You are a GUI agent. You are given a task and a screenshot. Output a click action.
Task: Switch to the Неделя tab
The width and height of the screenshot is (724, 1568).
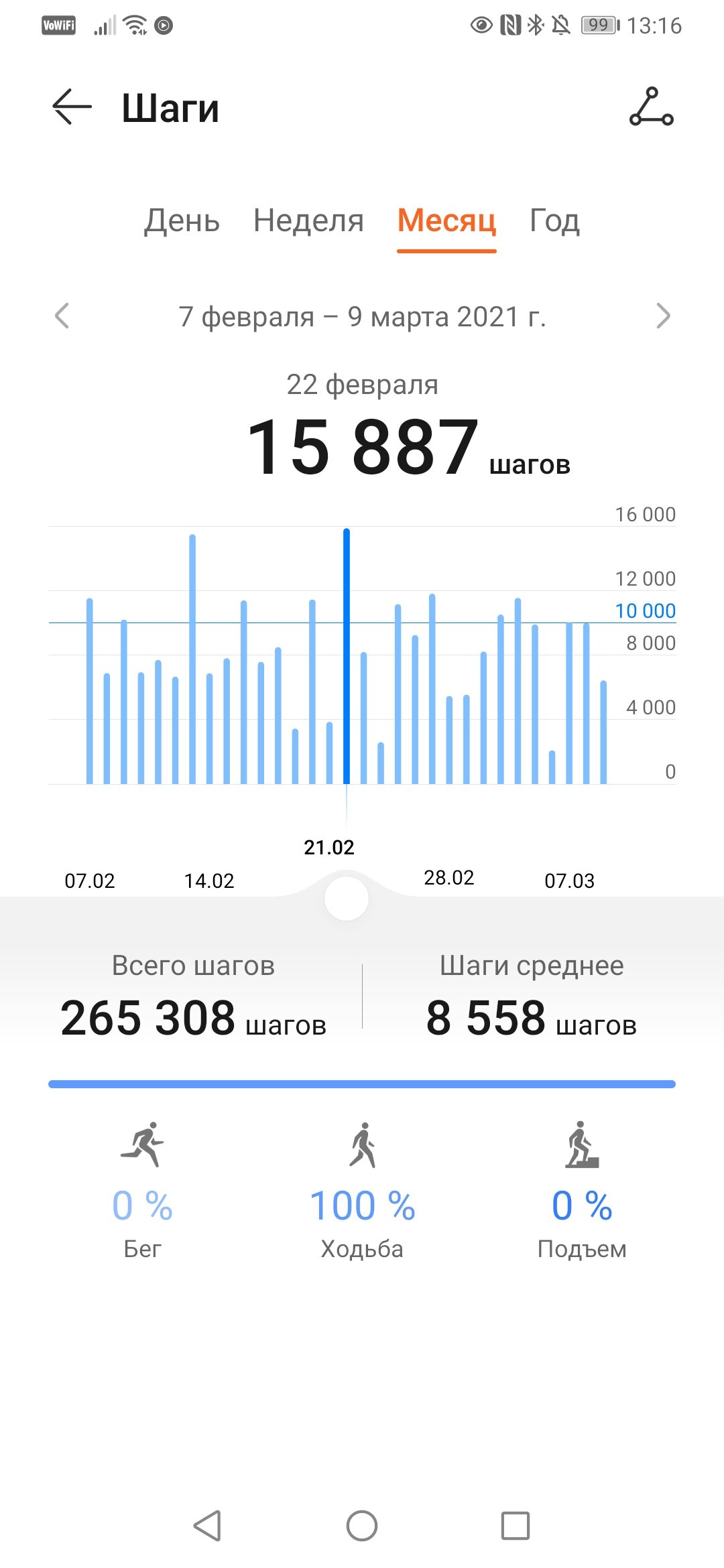tap(308, 220)
